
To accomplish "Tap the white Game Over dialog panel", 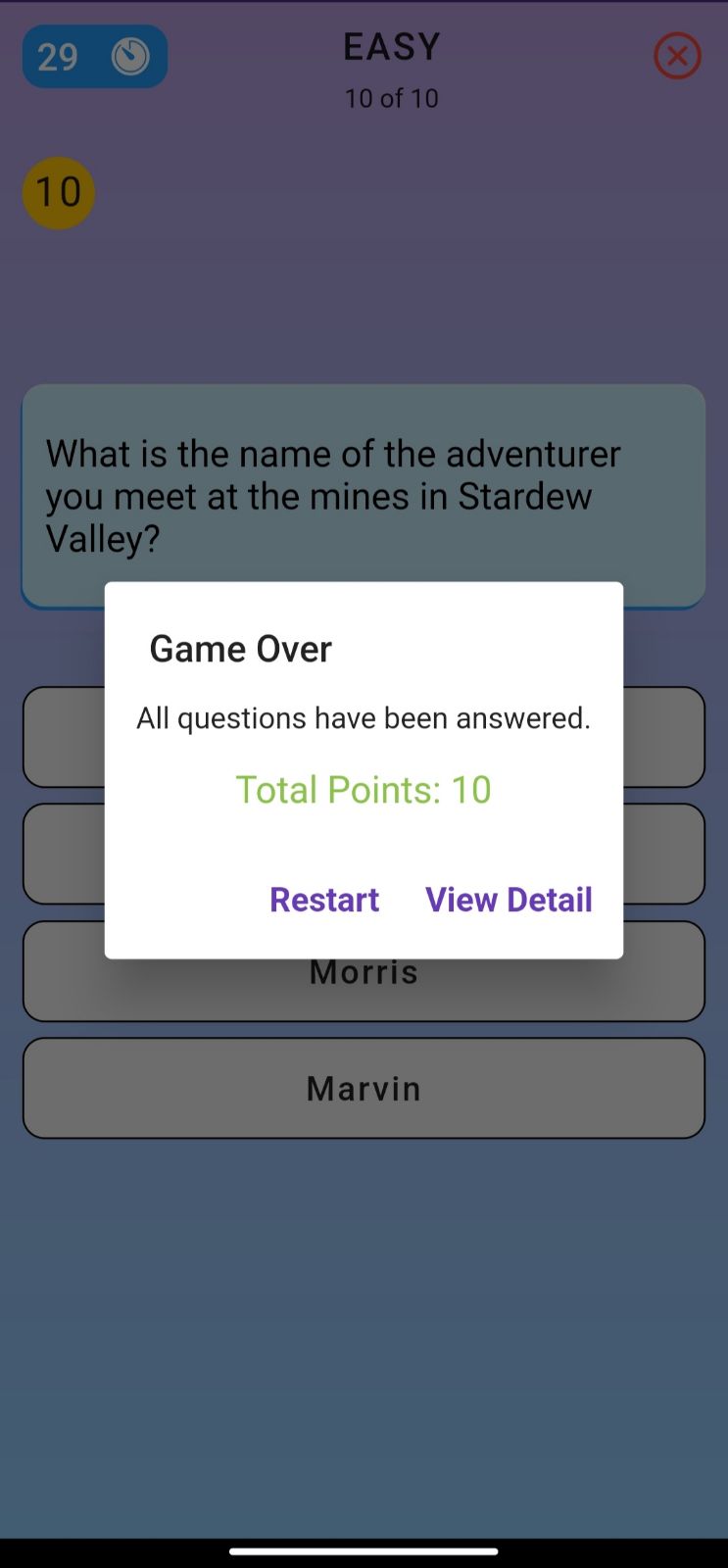I will pyautogui.click(x=364, y=769).
